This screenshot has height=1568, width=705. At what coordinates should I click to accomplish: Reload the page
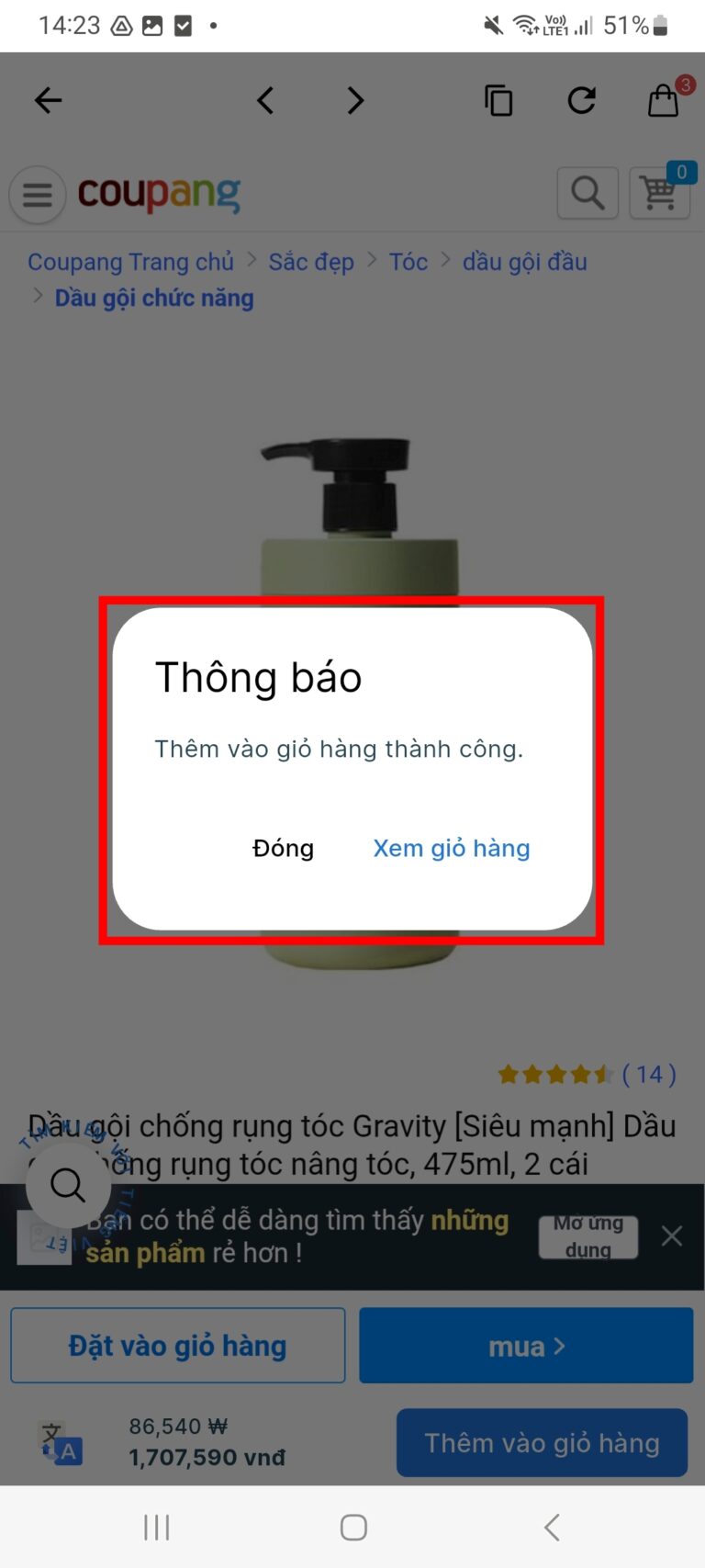click(x=581, y=100)
